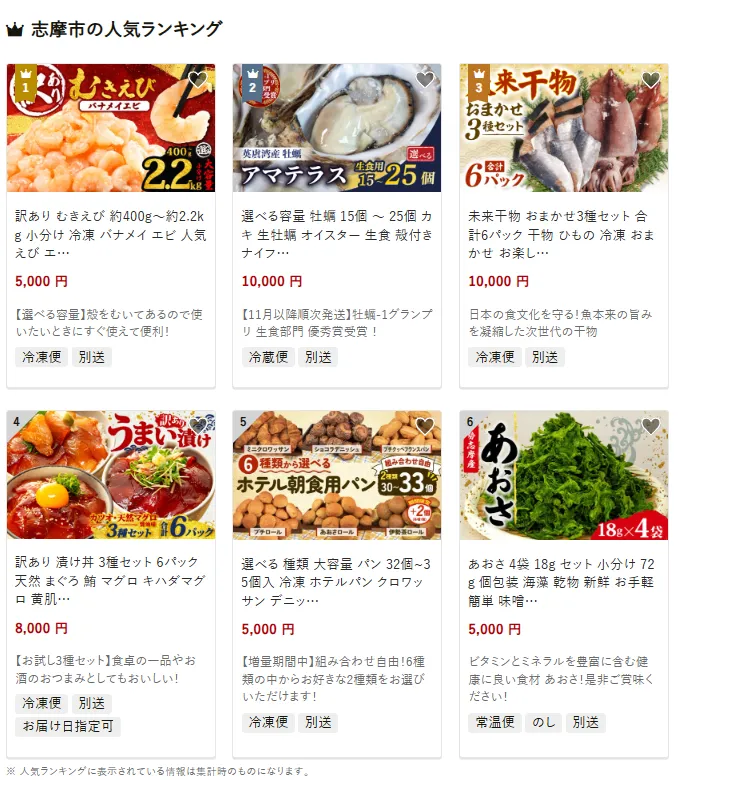The width and height of the screenshot is (747, 805).
Task: View the 漬け丼 3種セット product
Action: point(110,579)
